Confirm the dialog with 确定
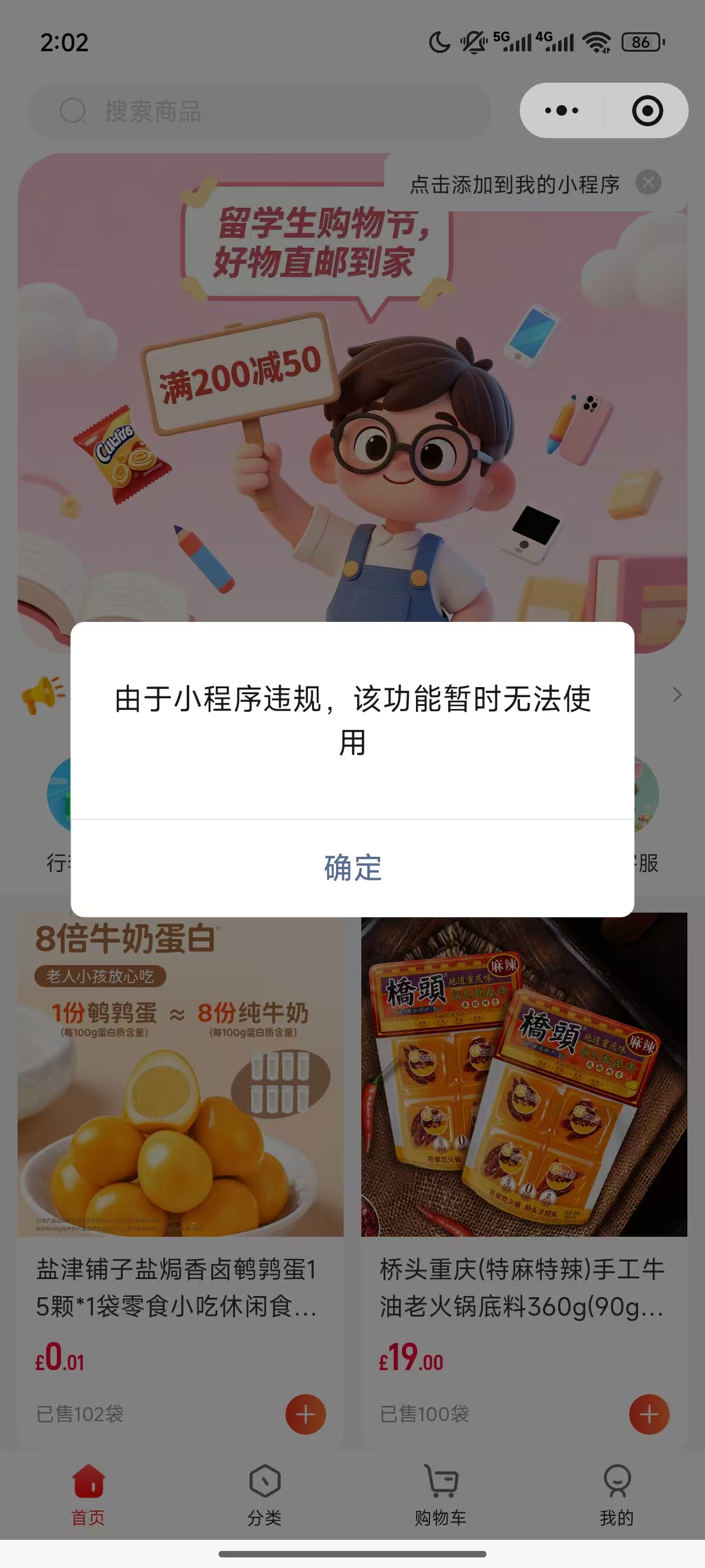This screenshot has width=705, height=1568. 352,868
